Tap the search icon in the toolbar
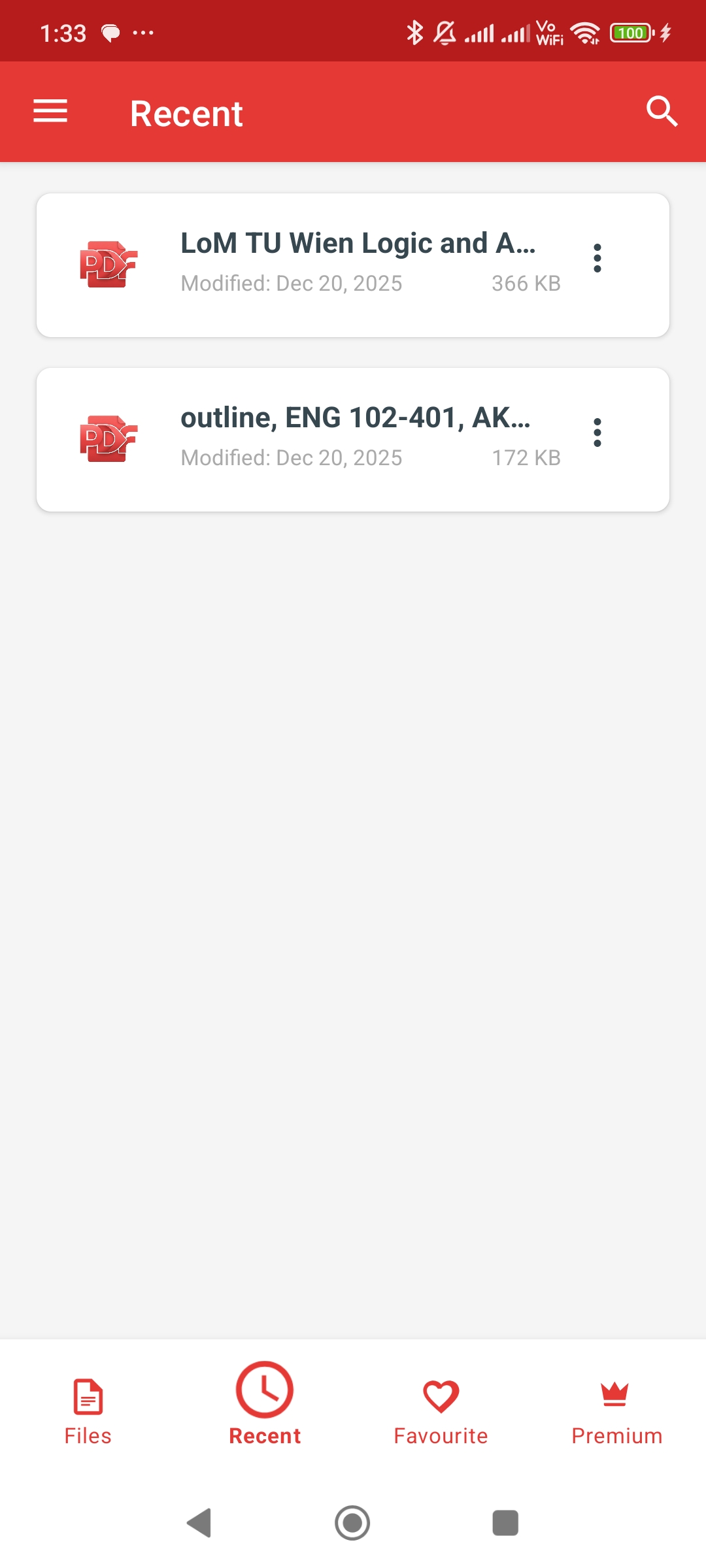This screenshot has width=706, height=1568. 662,111
